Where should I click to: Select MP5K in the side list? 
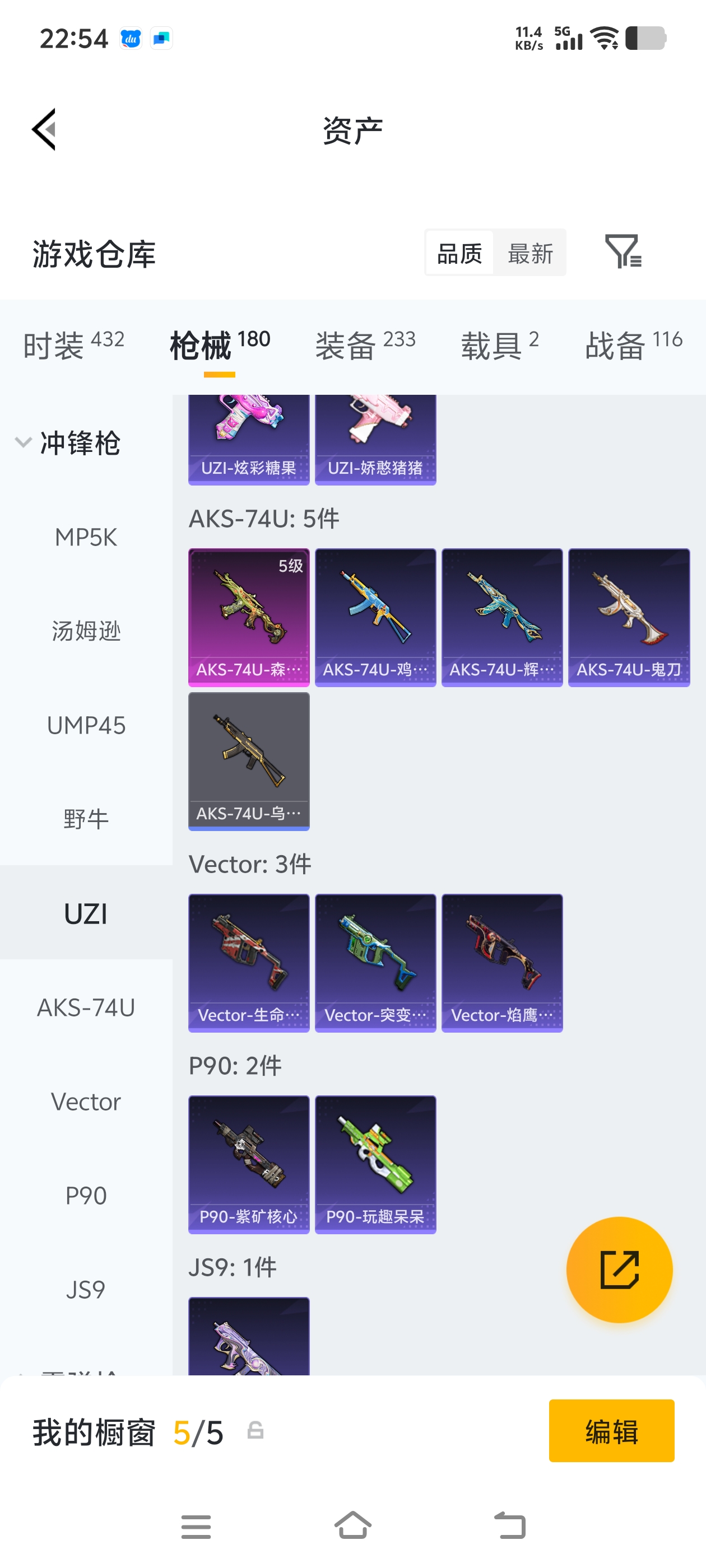click(86, 537)
